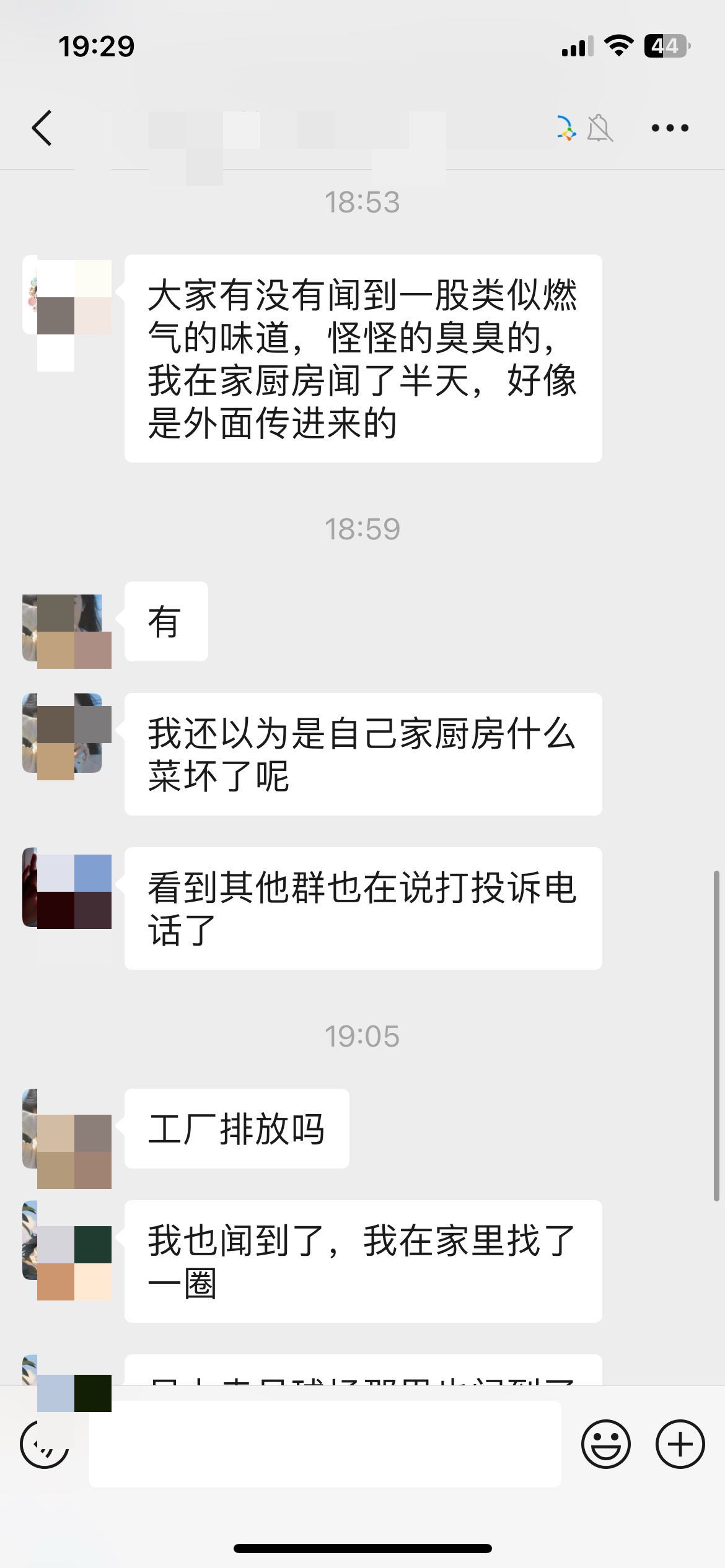
Task: Open the chat info overflow menu
Action: [669, 128]
